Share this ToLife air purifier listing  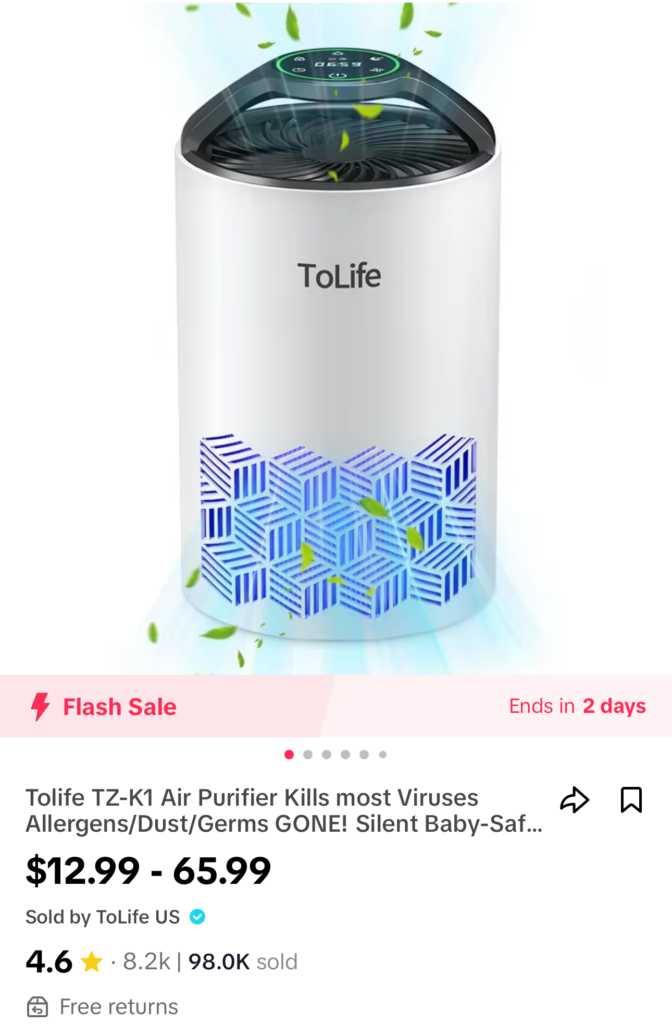point(574,800)
